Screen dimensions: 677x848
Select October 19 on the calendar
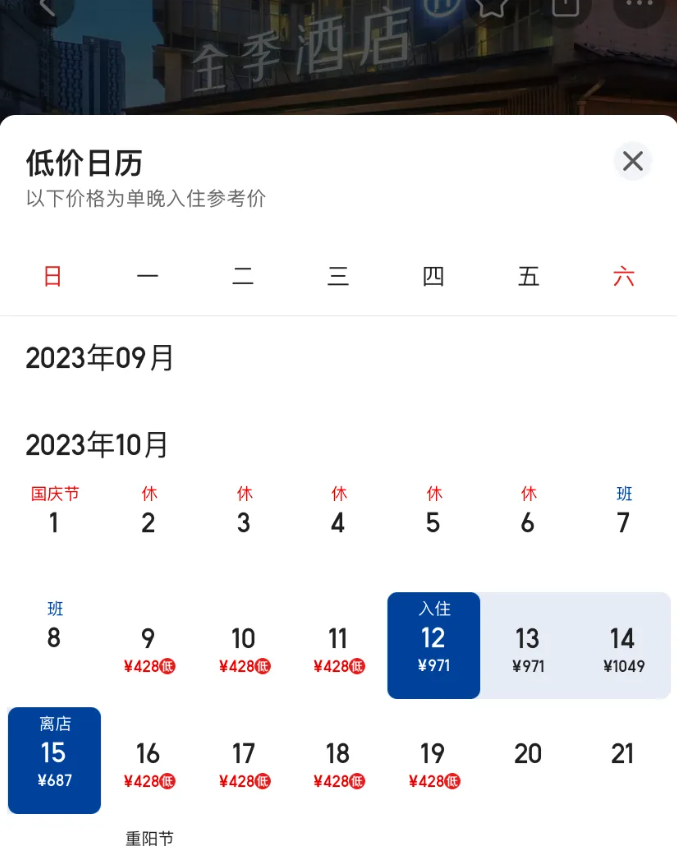433,763
